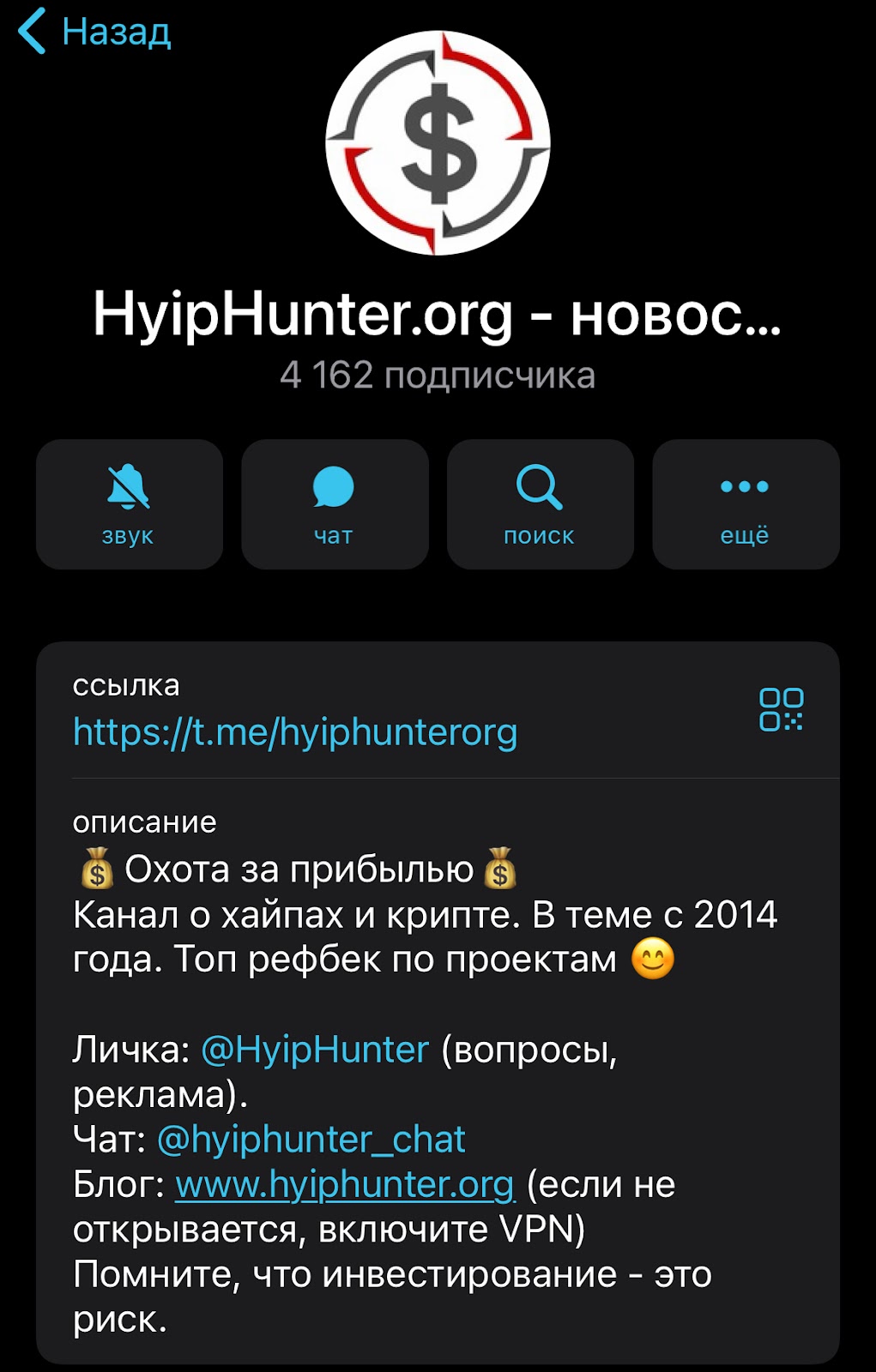Tap the crossed-out bell notification icon
876x1372 pixels.
click(x=129, y=489)
